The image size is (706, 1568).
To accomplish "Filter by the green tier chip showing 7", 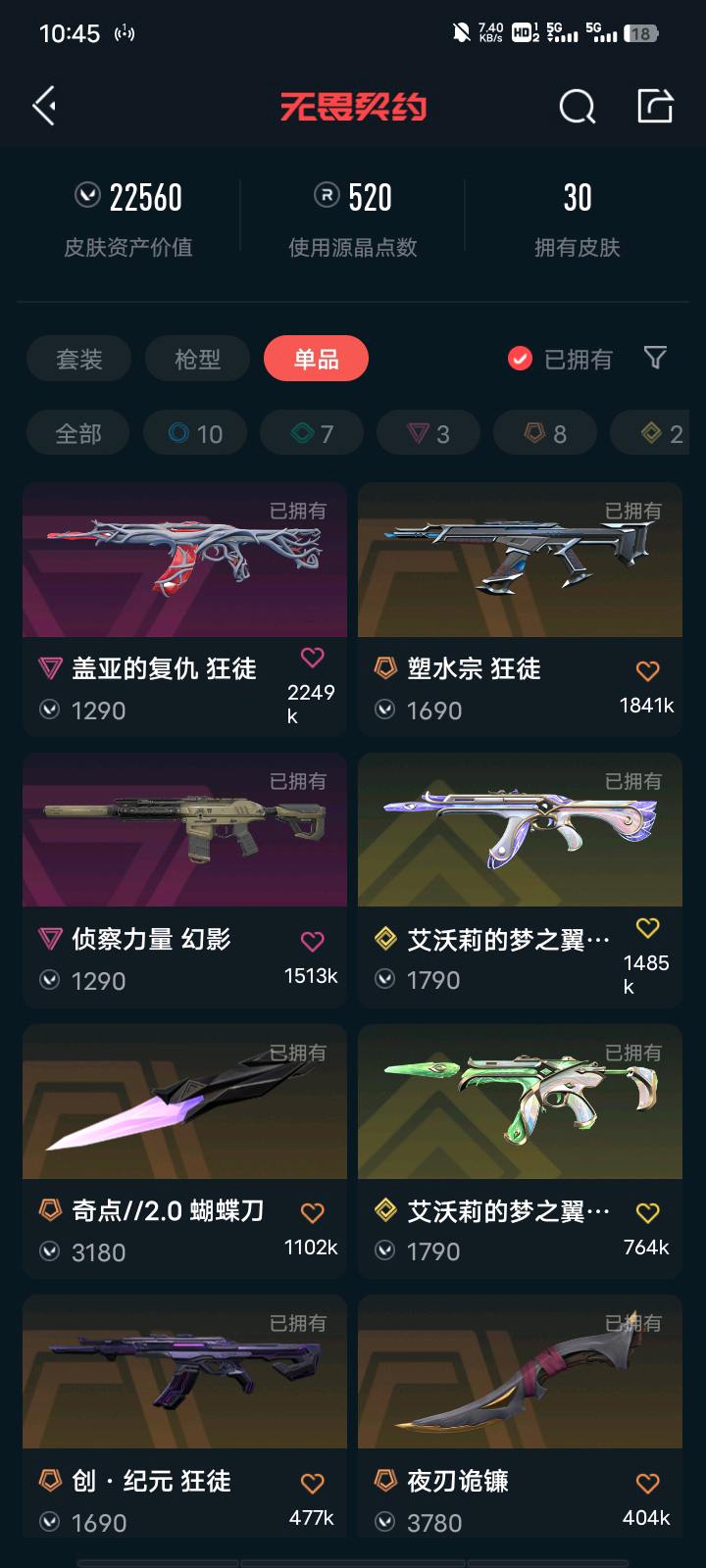I will (312, 433).
